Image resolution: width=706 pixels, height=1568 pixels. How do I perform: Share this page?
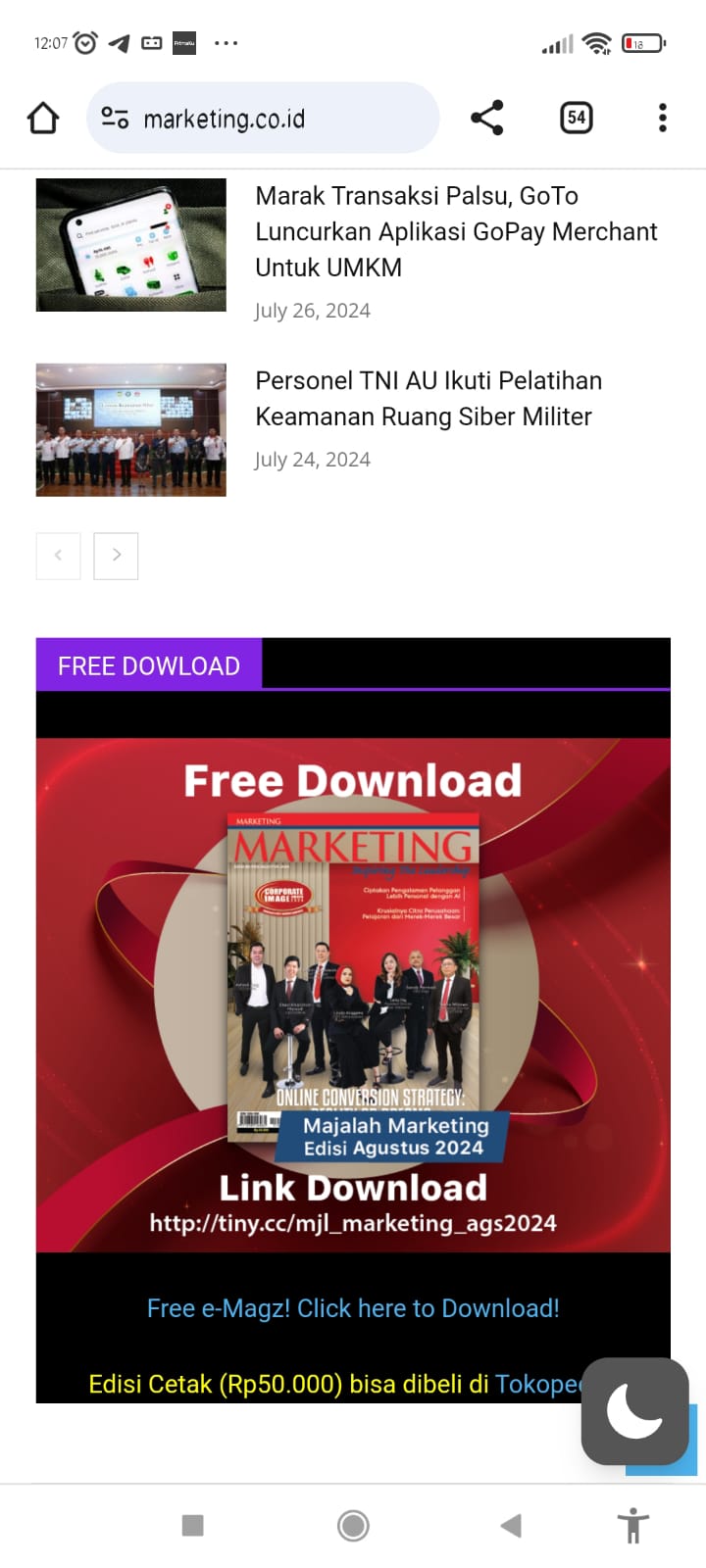tap(486, 118)
